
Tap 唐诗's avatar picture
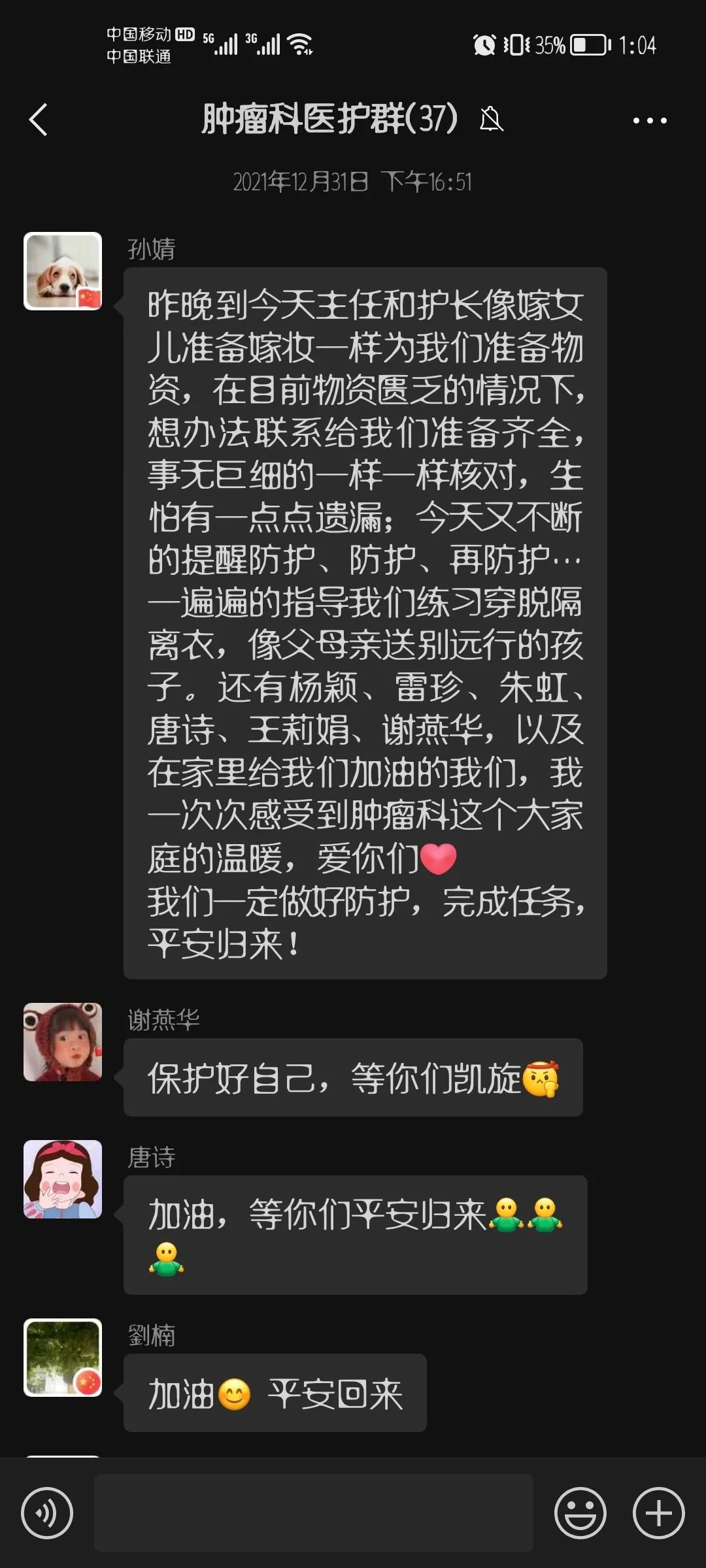coord(63,1179)
